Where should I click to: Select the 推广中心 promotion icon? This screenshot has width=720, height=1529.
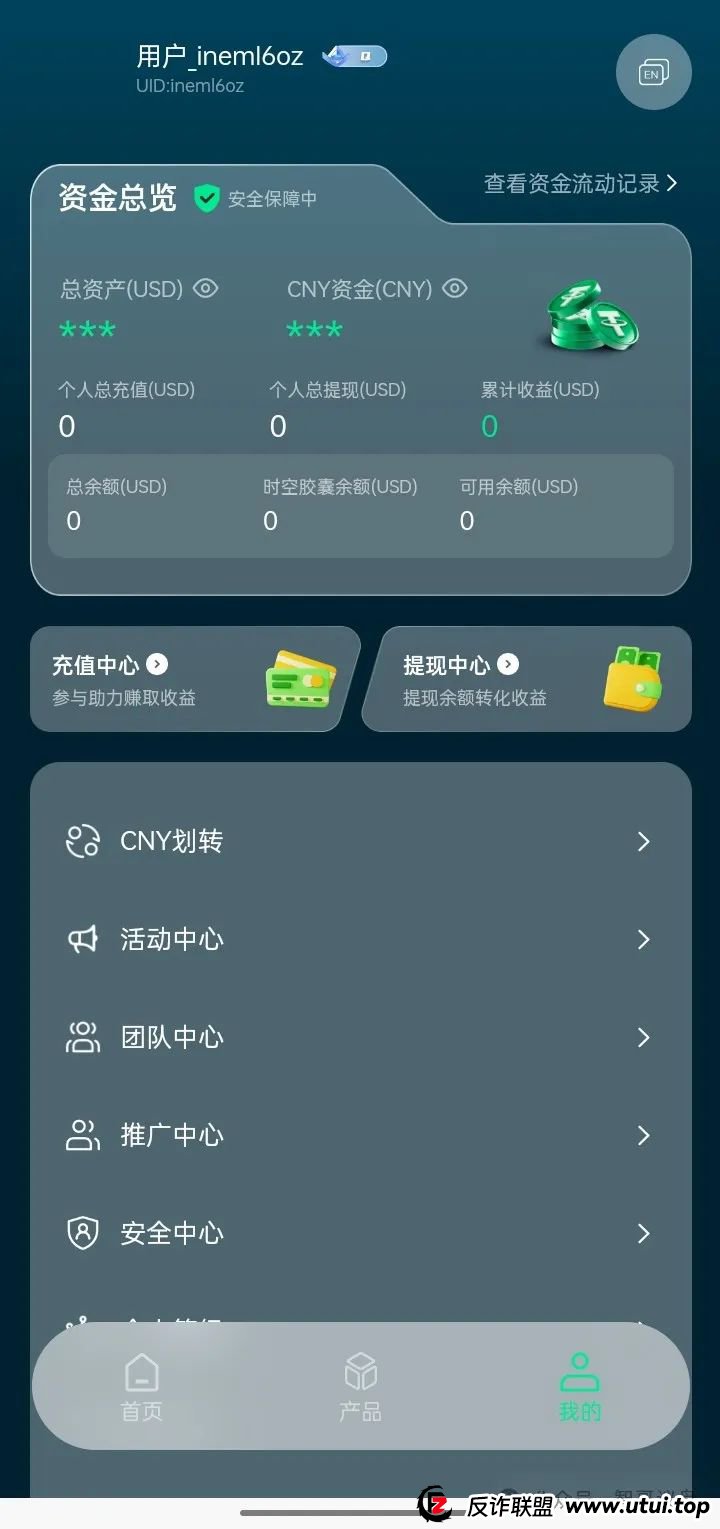[83, 1135]
